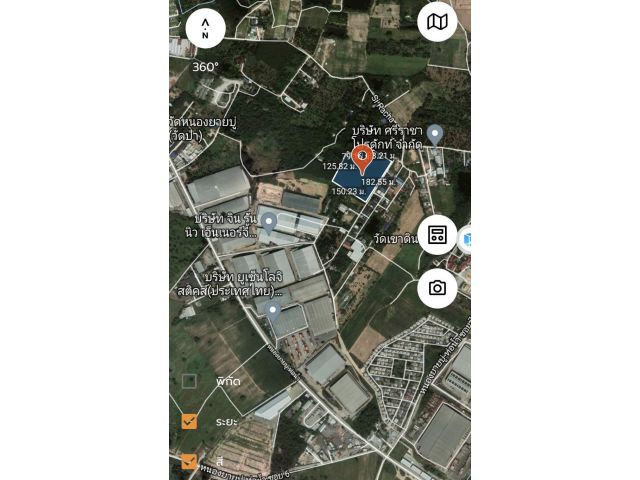Tap the north compass button
The width and height of the screenshot is (640, 480).
tap(205, 28)
